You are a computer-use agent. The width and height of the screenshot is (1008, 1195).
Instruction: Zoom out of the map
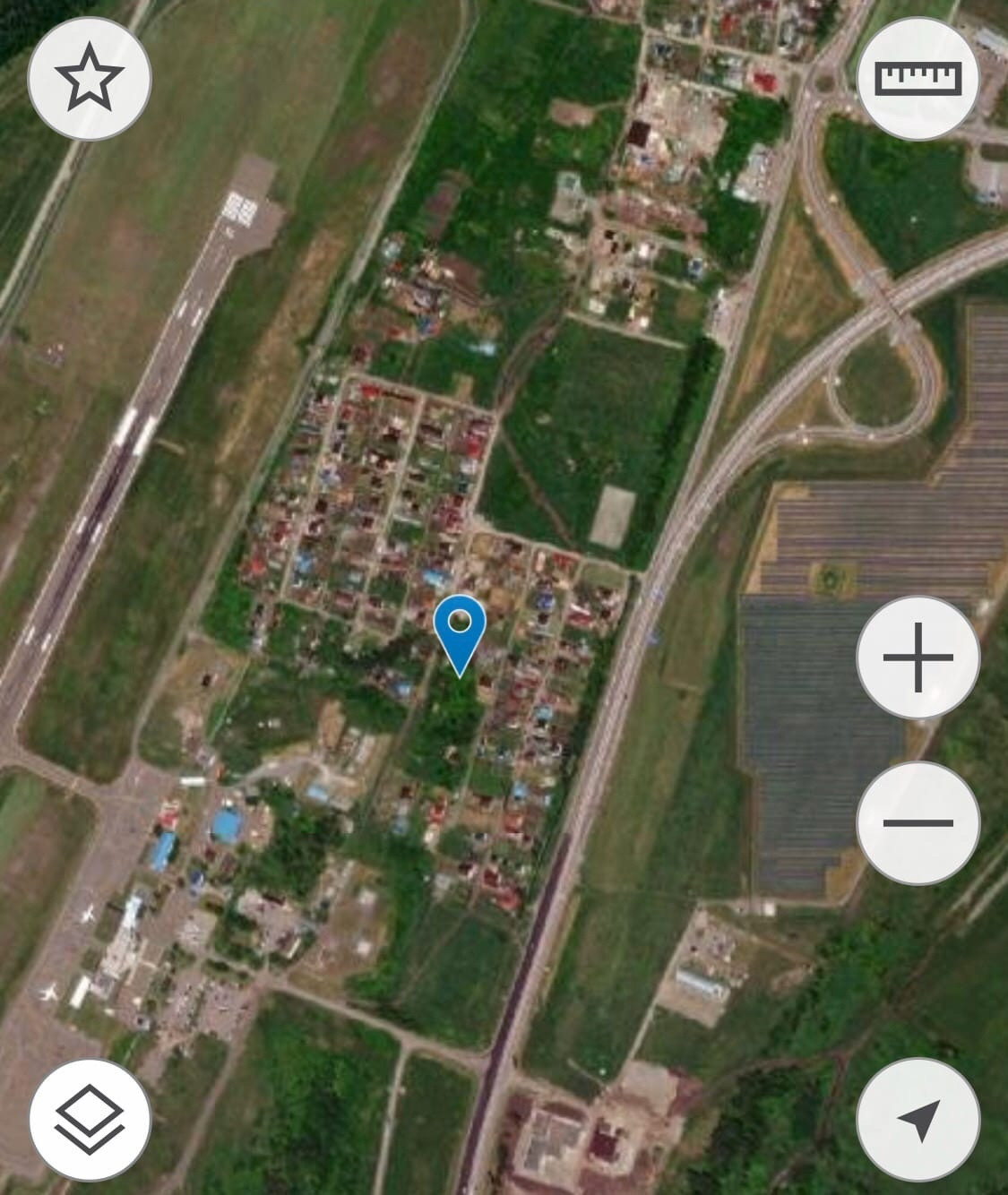tap(918, 822)
